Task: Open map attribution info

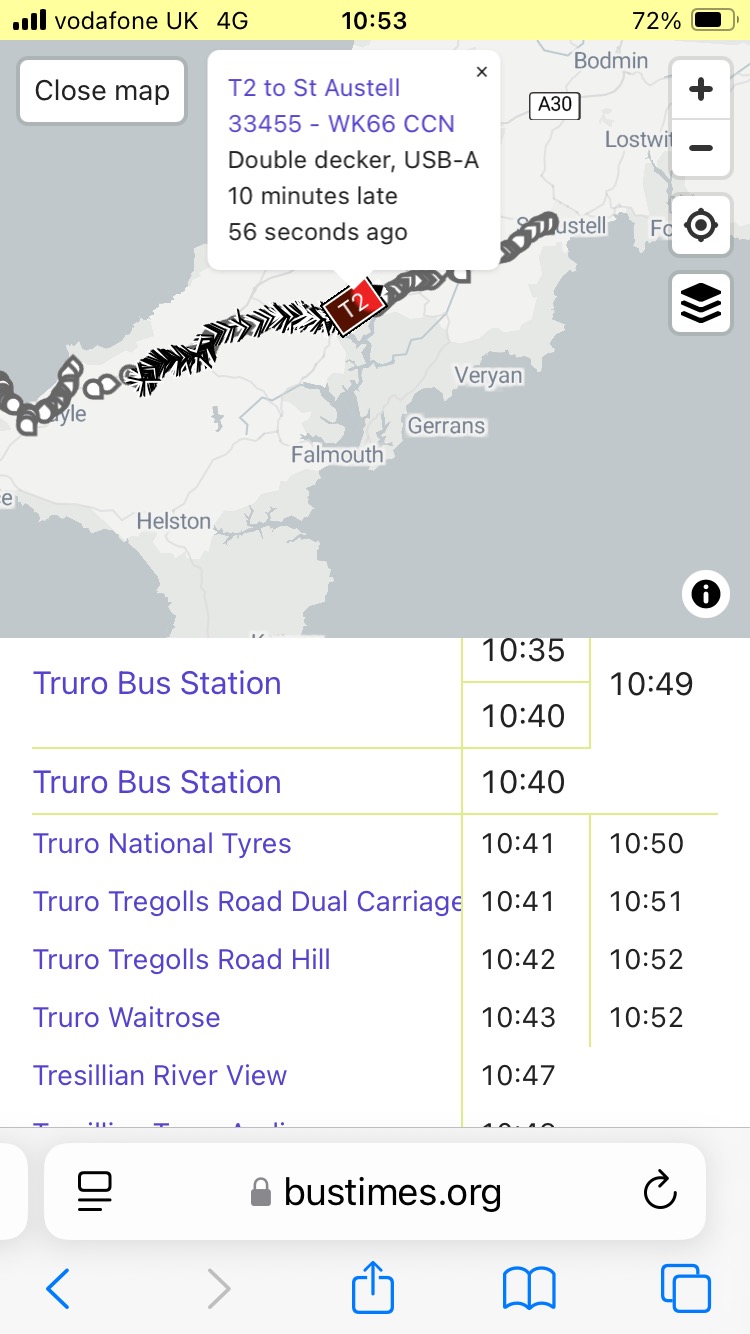Action: click(705, 594)
